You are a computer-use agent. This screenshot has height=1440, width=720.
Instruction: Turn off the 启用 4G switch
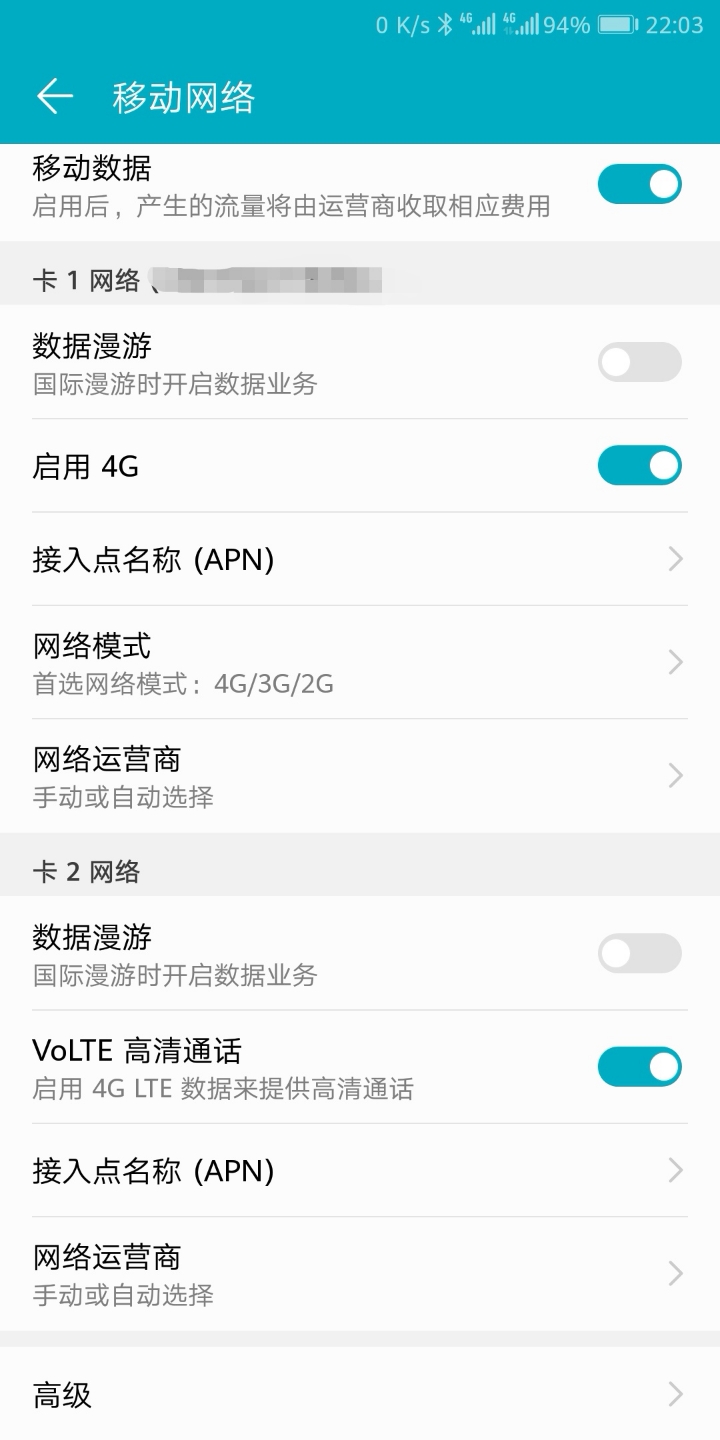pos(640,465)
